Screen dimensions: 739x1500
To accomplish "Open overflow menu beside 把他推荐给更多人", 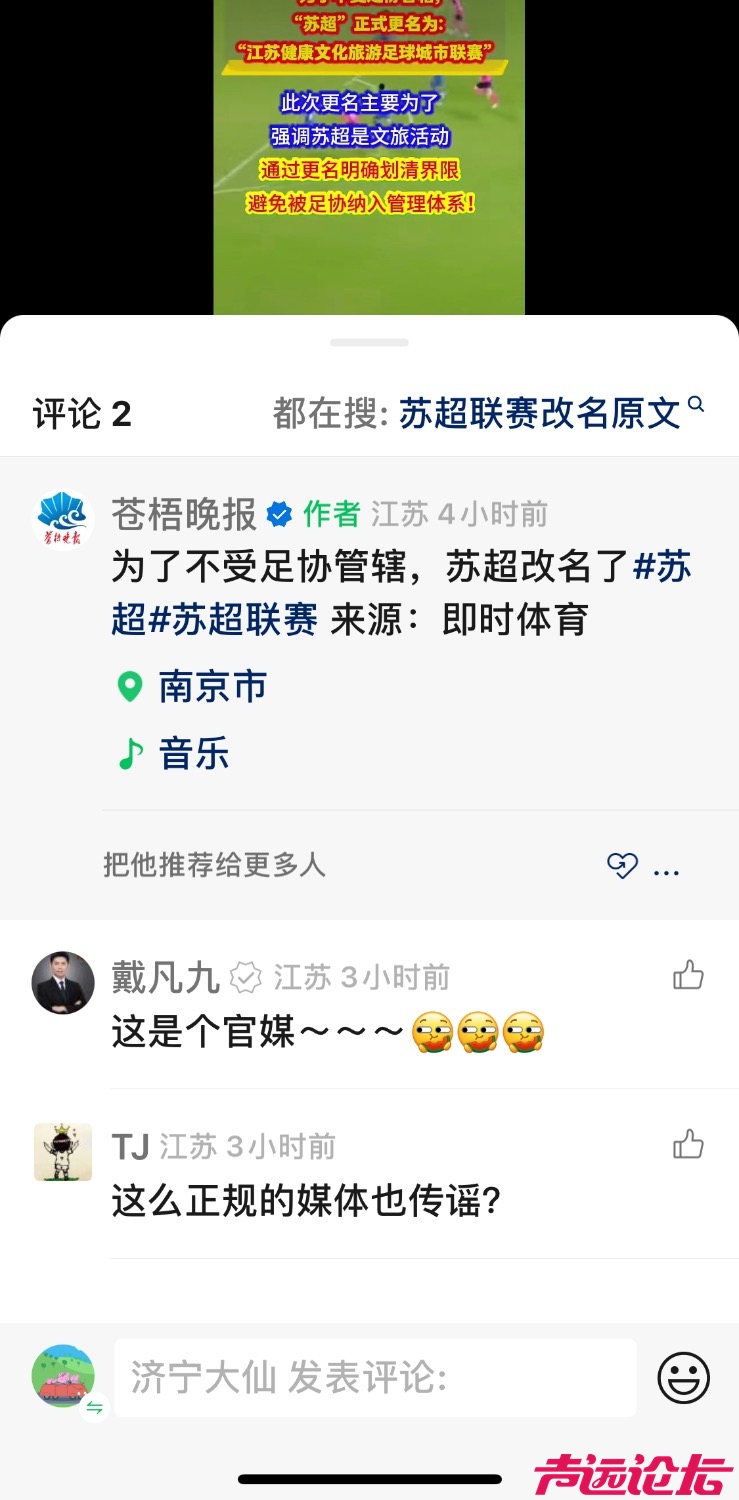I will [x=666, y=868].
